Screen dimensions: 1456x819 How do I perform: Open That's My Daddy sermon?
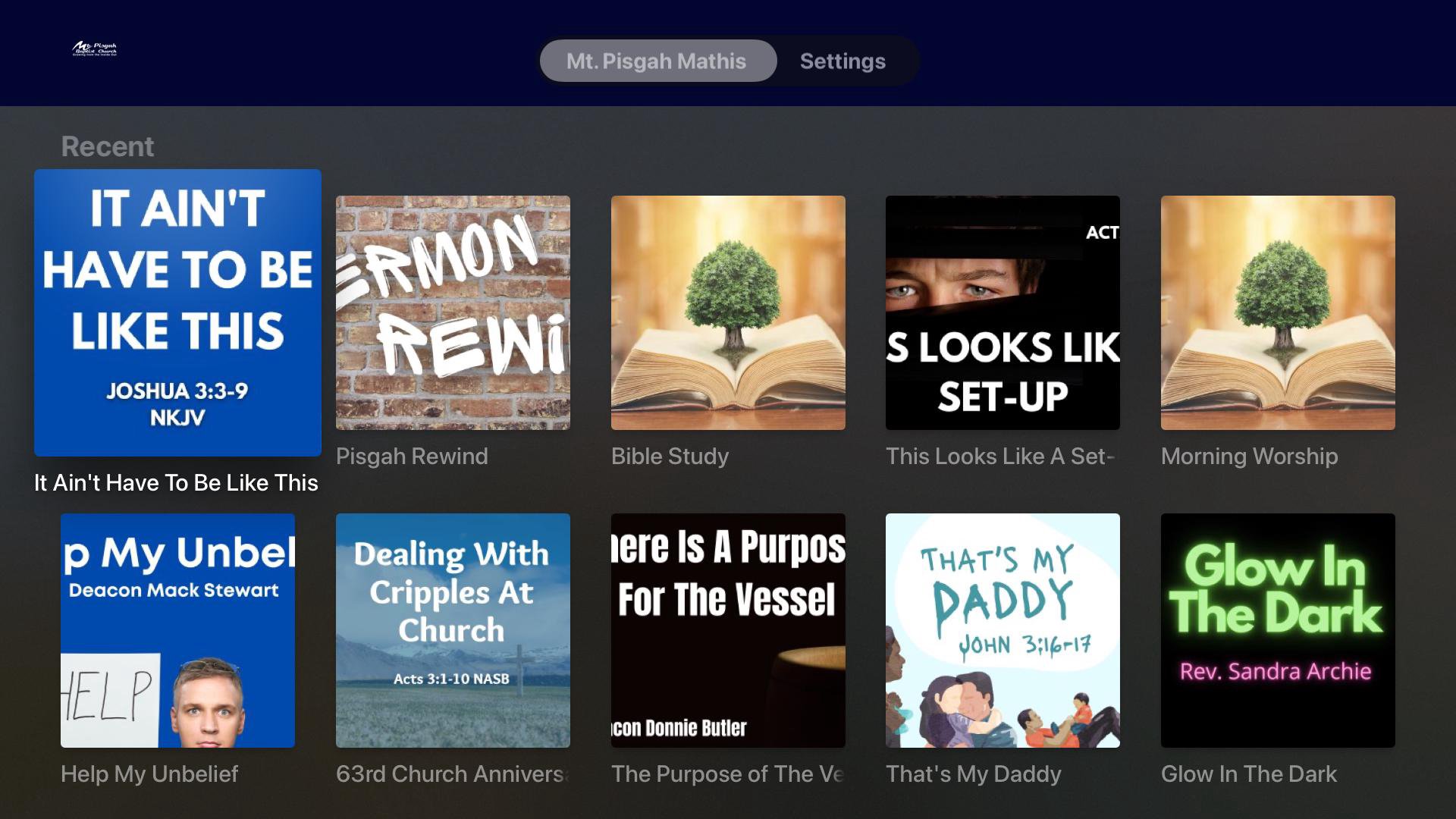(x=1003, y=630)
